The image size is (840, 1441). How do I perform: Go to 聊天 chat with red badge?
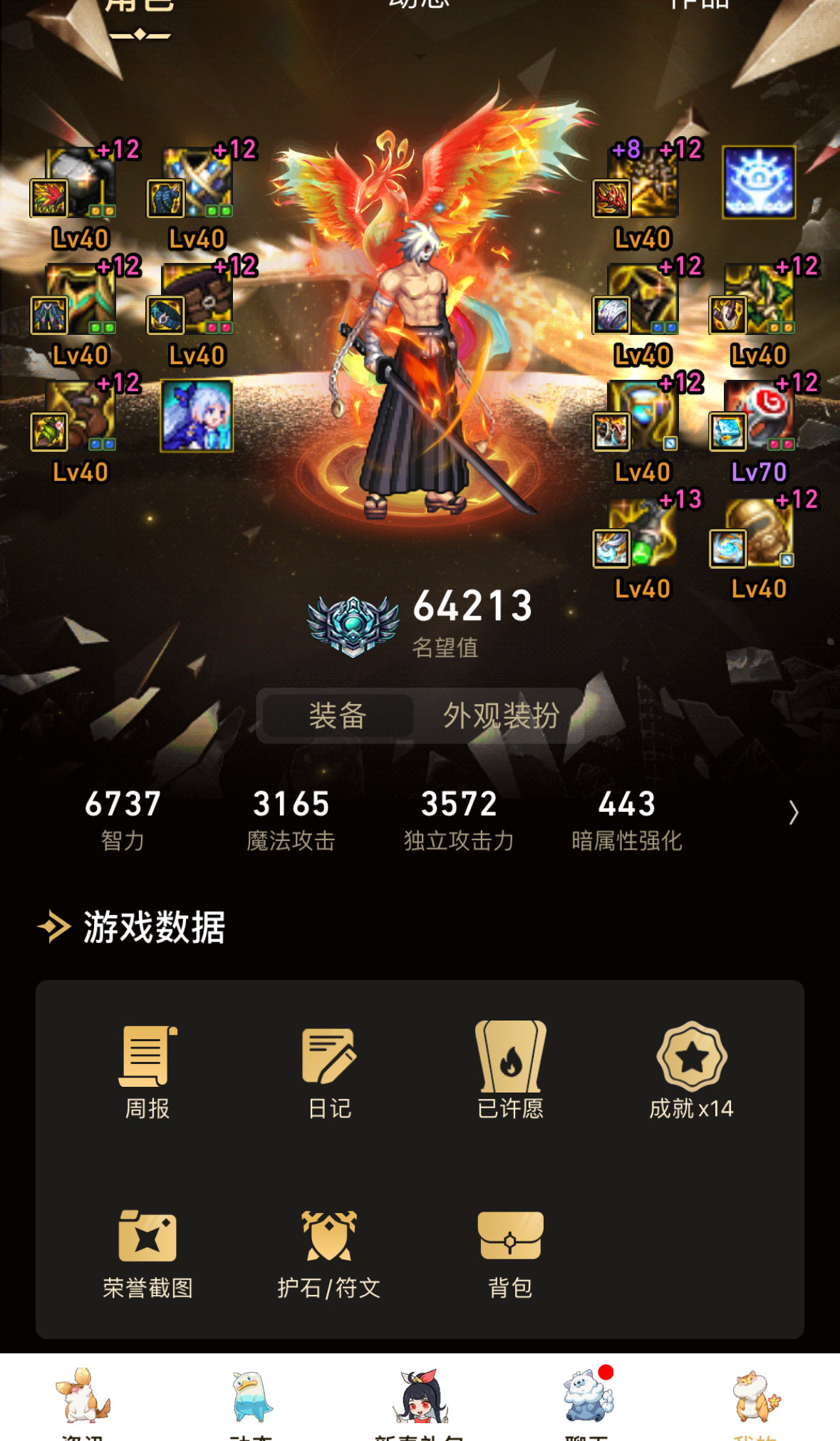click(588, 1400)
